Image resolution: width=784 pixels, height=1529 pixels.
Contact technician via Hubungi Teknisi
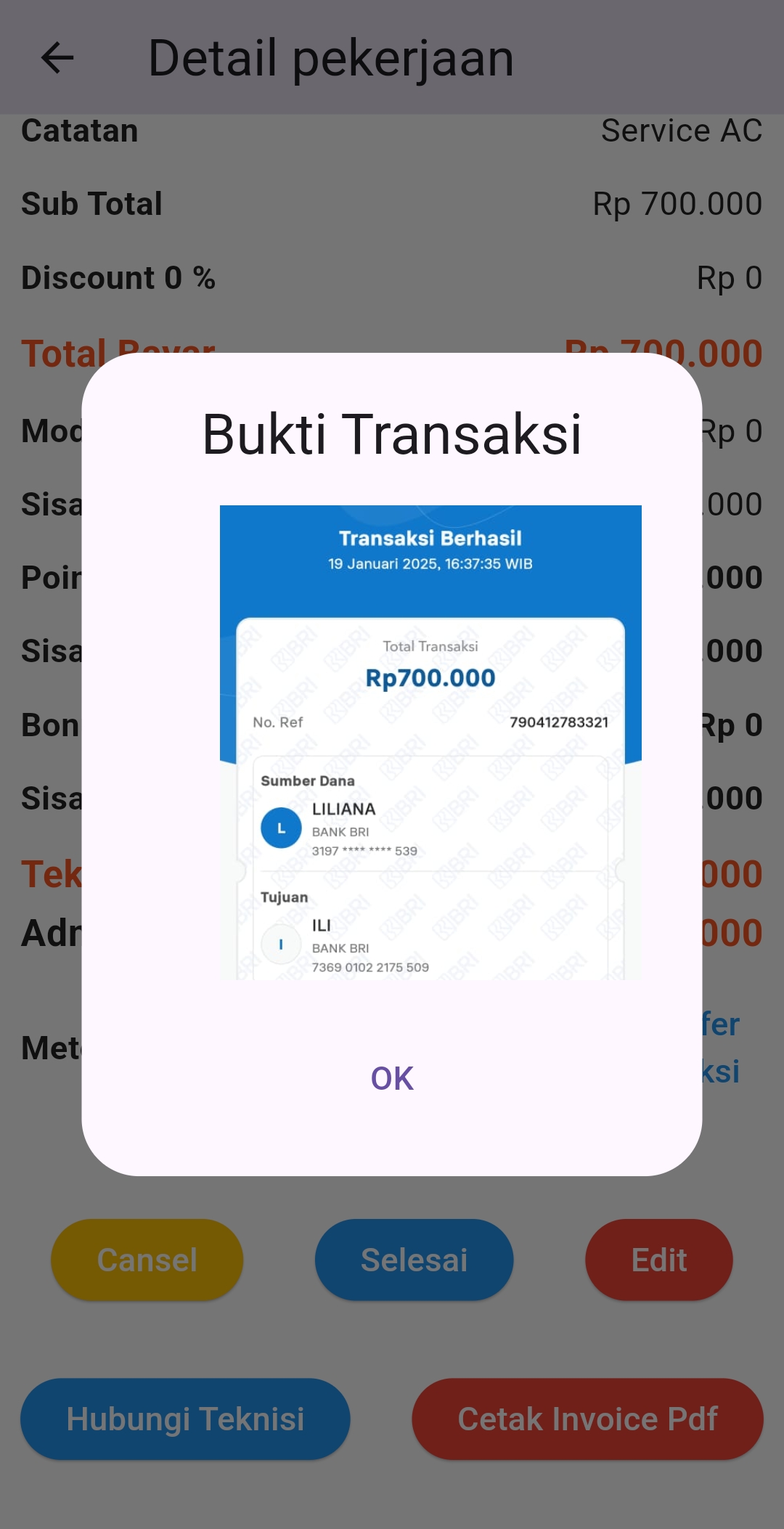(185, 1419)
